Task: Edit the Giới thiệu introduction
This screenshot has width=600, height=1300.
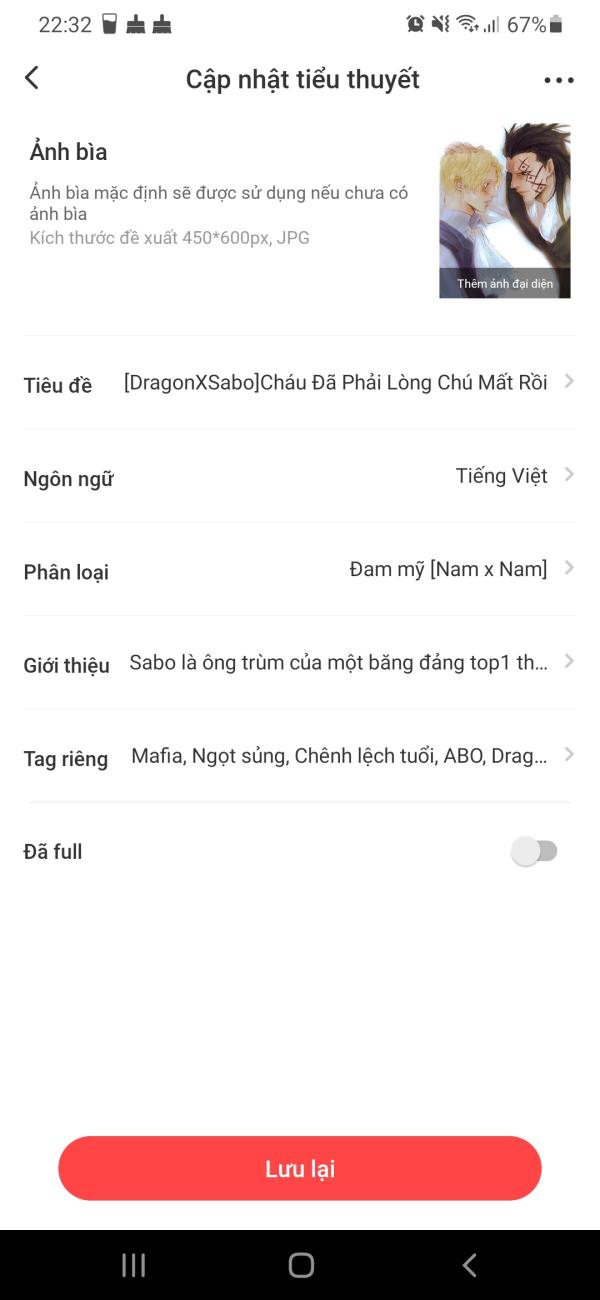Action: [x=338, y=663]
